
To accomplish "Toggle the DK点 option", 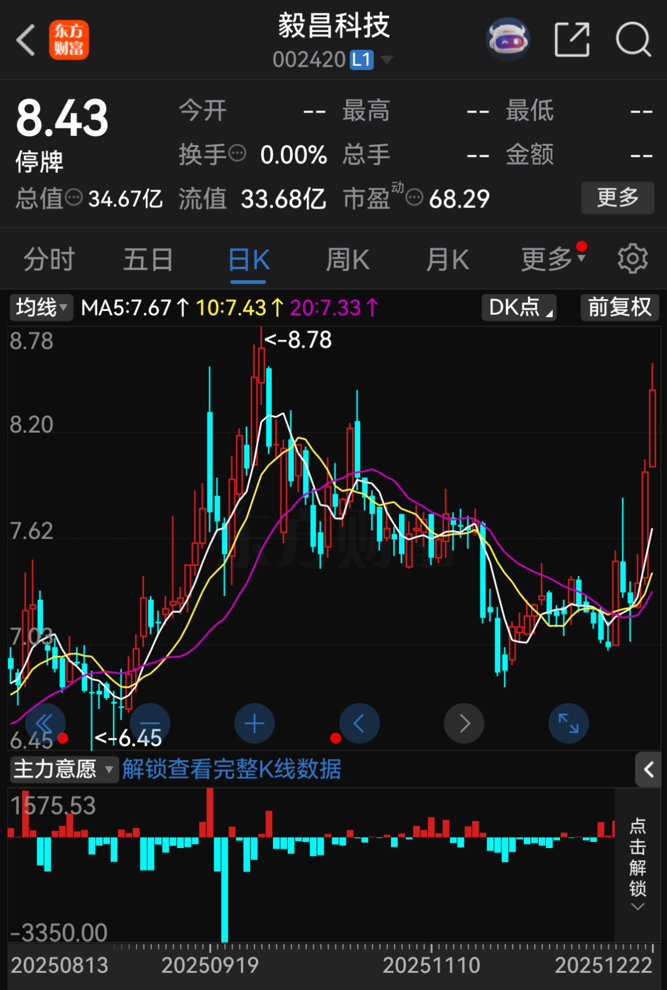I will pos(518,308).
